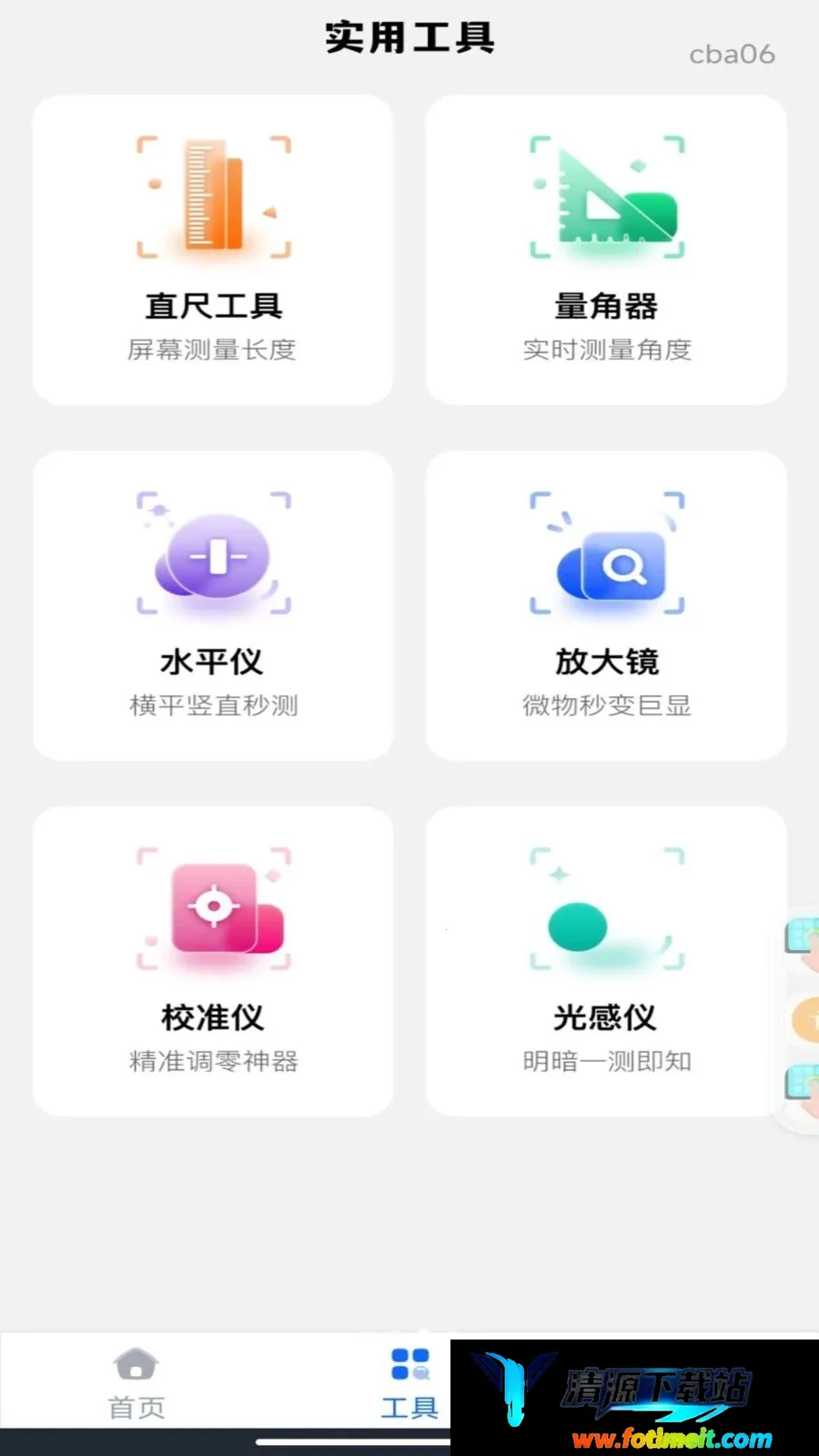The image size is (819, 1456).
Task: Open the 量角器 protractor tool
Action: (606, 249)
